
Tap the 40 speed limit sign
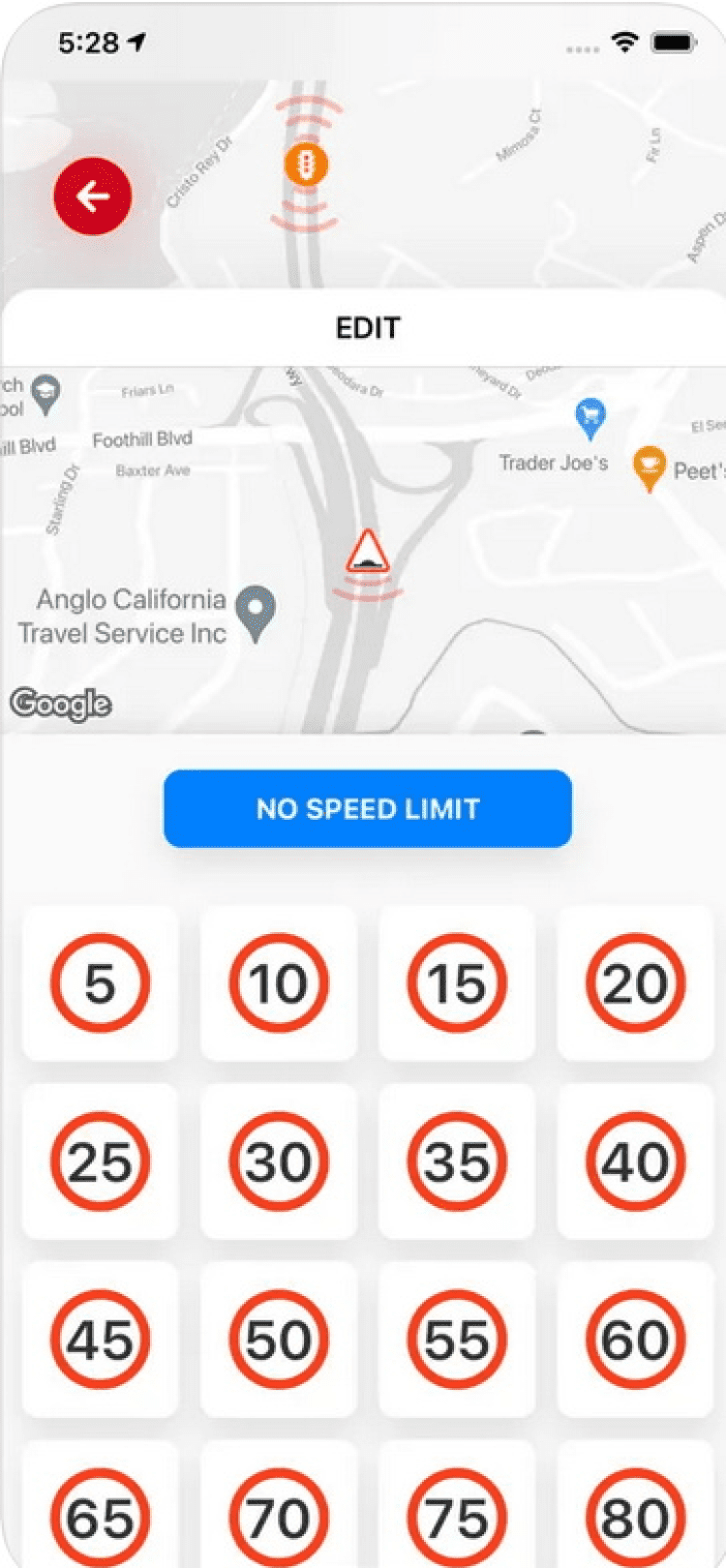tap(635, 1161)
